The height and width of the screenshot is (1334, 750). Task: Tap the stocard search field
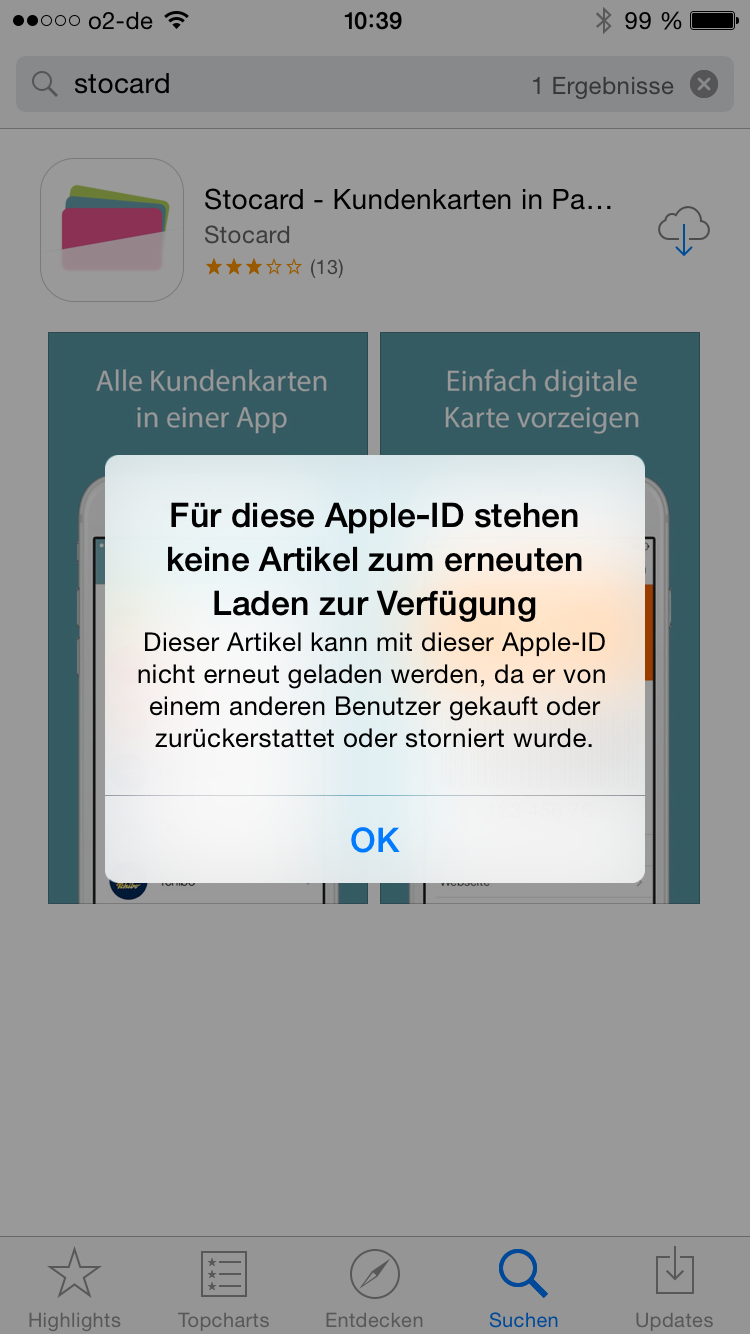click(x=375, y=84)
